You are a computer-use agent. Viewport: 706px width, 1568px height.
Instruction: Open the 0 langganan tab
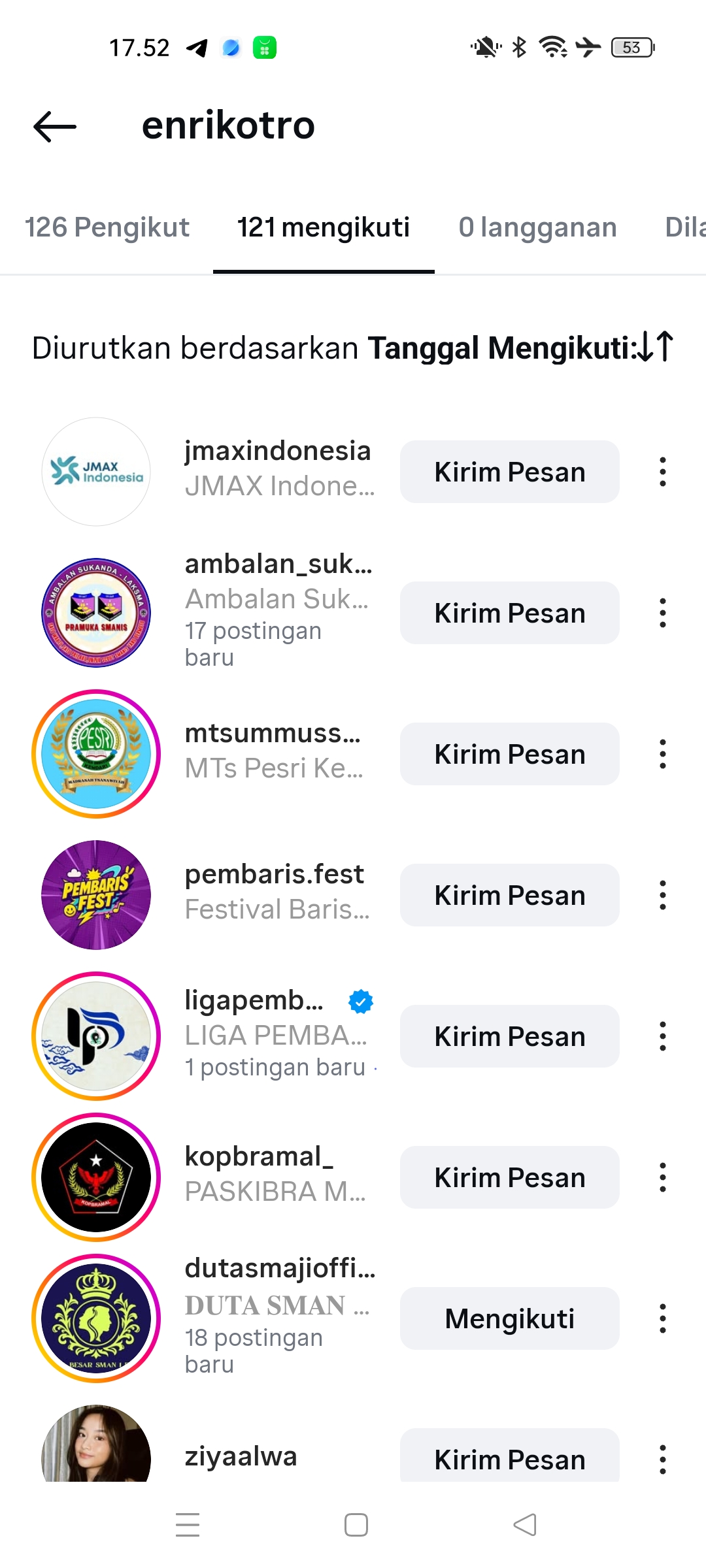point(537,227)
